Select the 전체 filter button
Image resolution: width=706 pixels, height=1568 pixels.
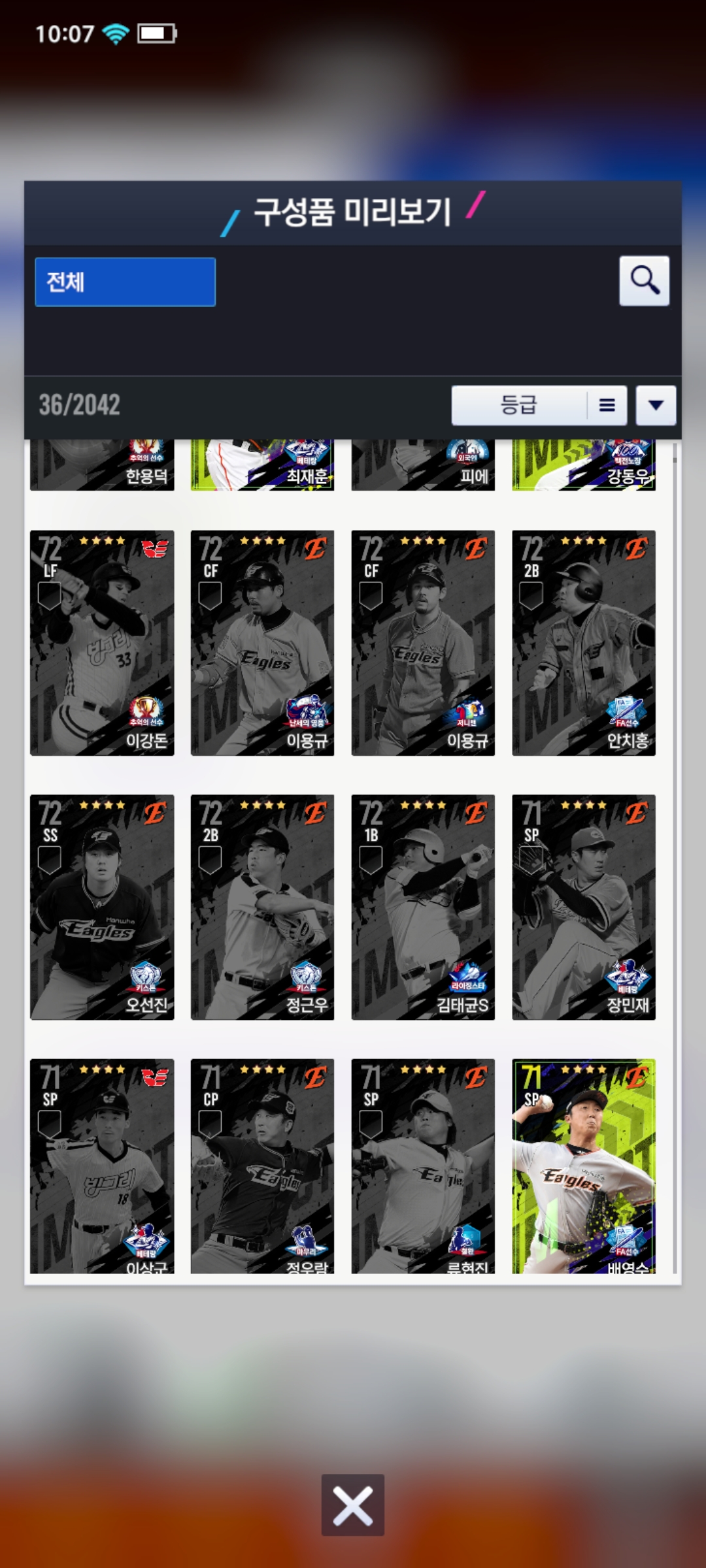(125, 282)
